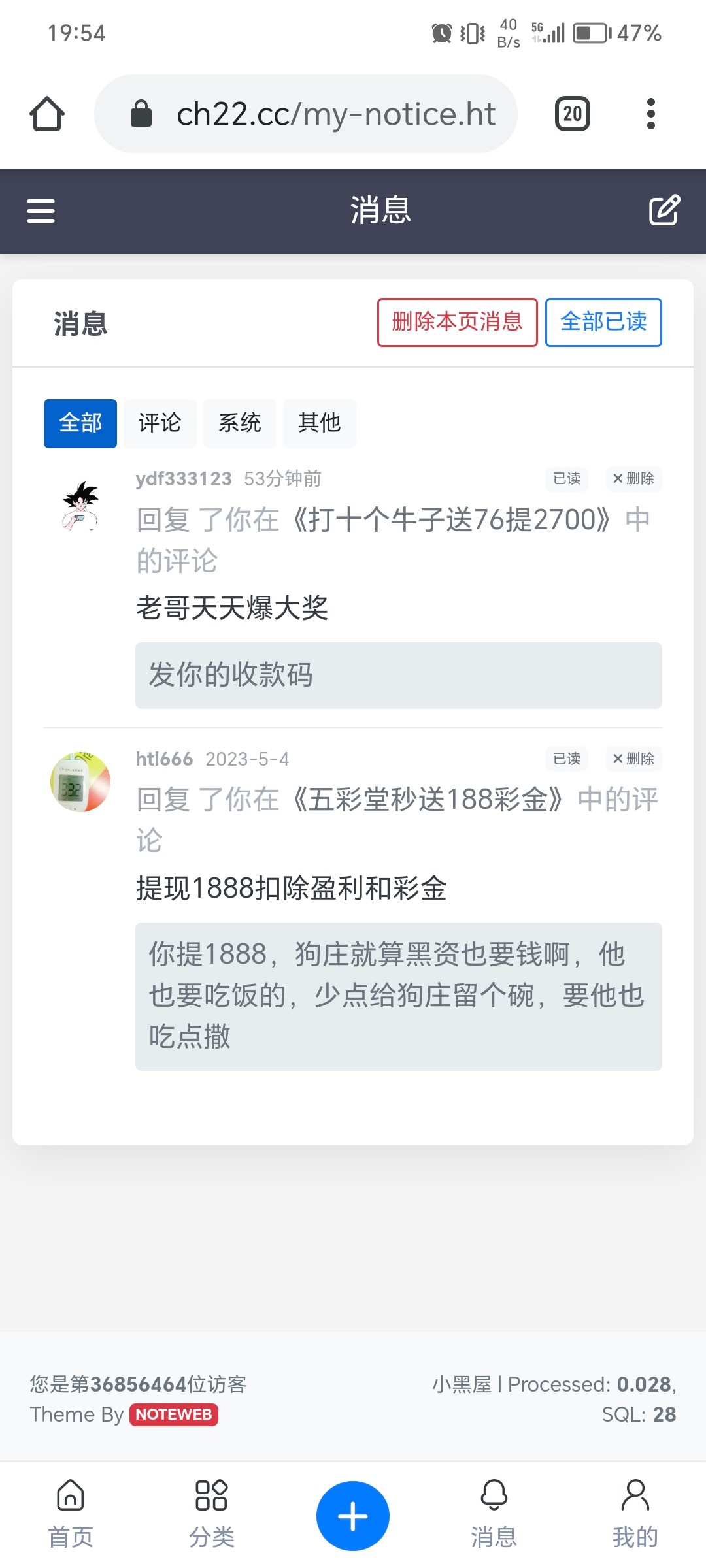706x1568 pixels.
Task: Switch to the 评论 tab
Action: 160,423
